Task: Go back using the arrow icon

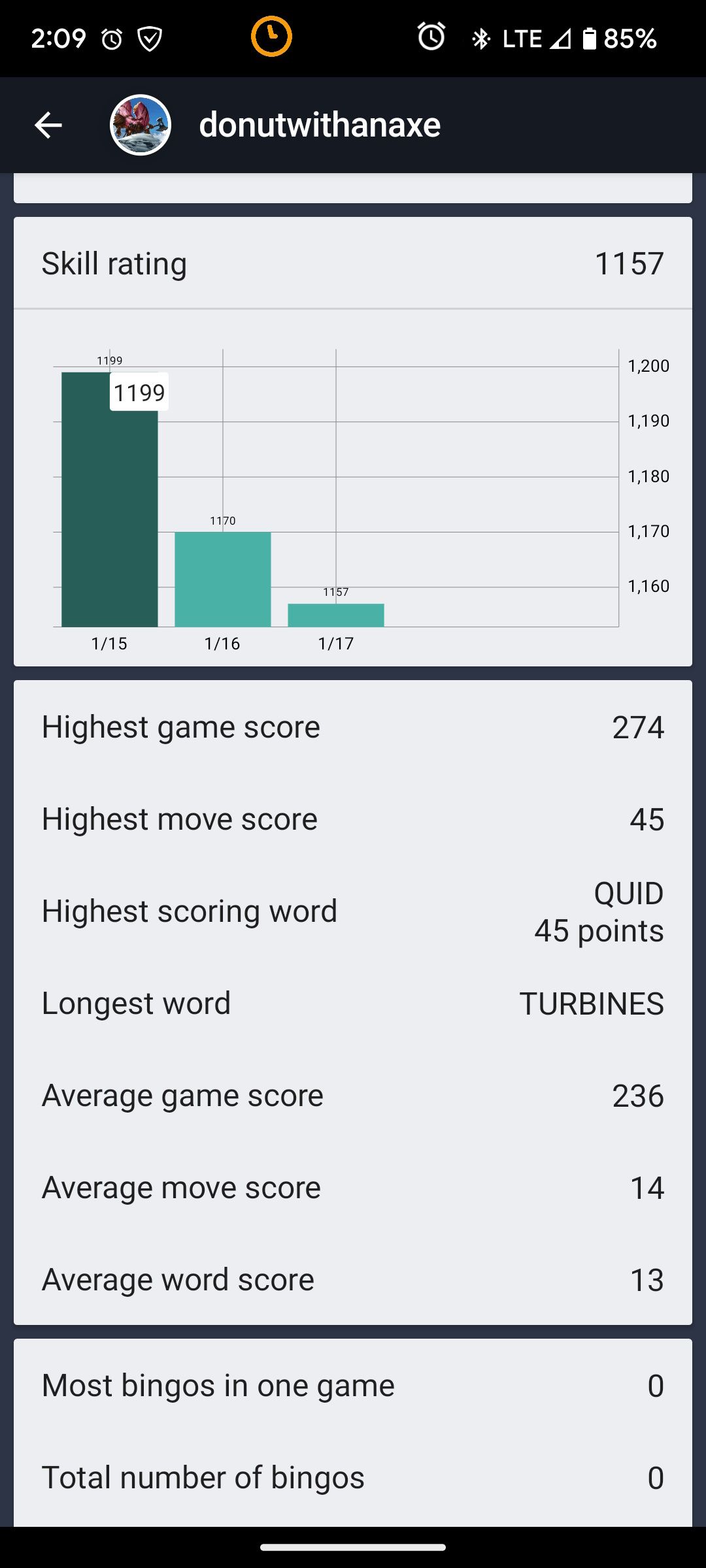Action: (48, 125)
